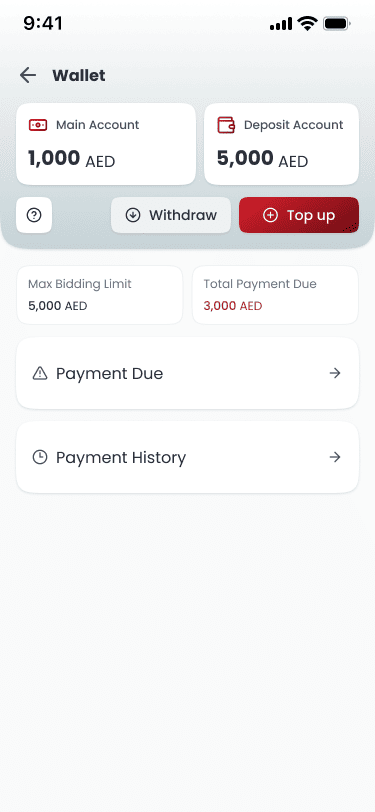Open the Payment Due row
Screen dimensions: 375x812
pyautogui.click(x=188, y=373)
